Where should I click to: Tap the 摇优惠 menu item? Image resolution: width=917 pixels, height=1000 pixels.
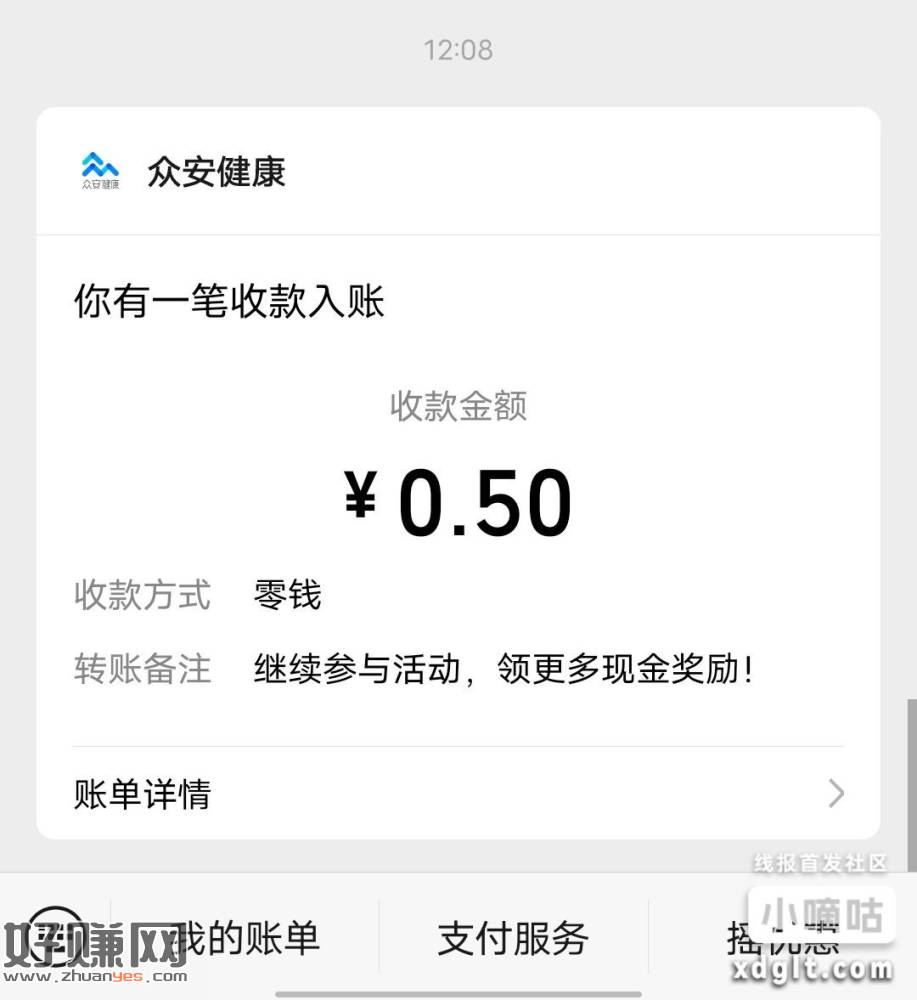pos(782,938)
